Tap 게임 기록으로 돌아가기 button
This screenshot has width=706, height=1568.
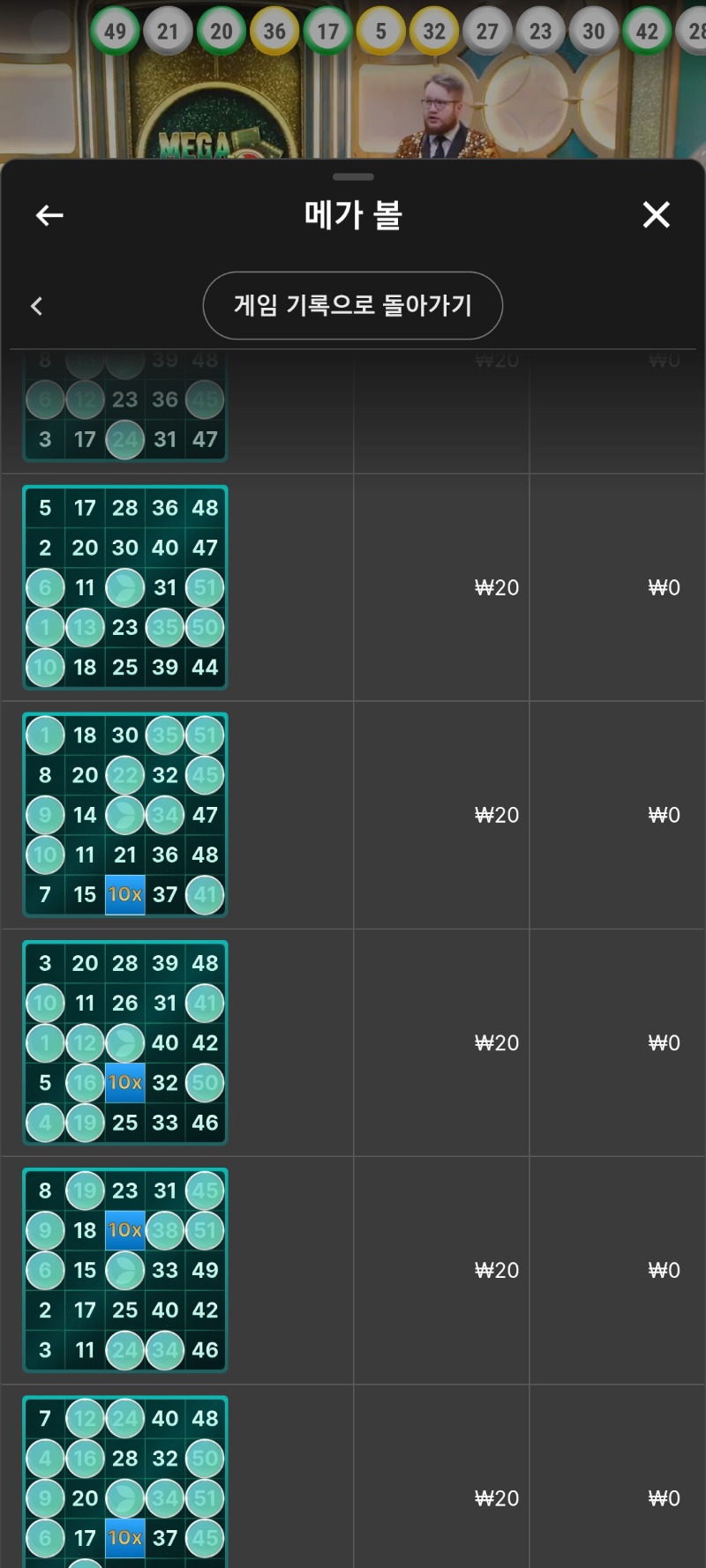pos(352,305)
